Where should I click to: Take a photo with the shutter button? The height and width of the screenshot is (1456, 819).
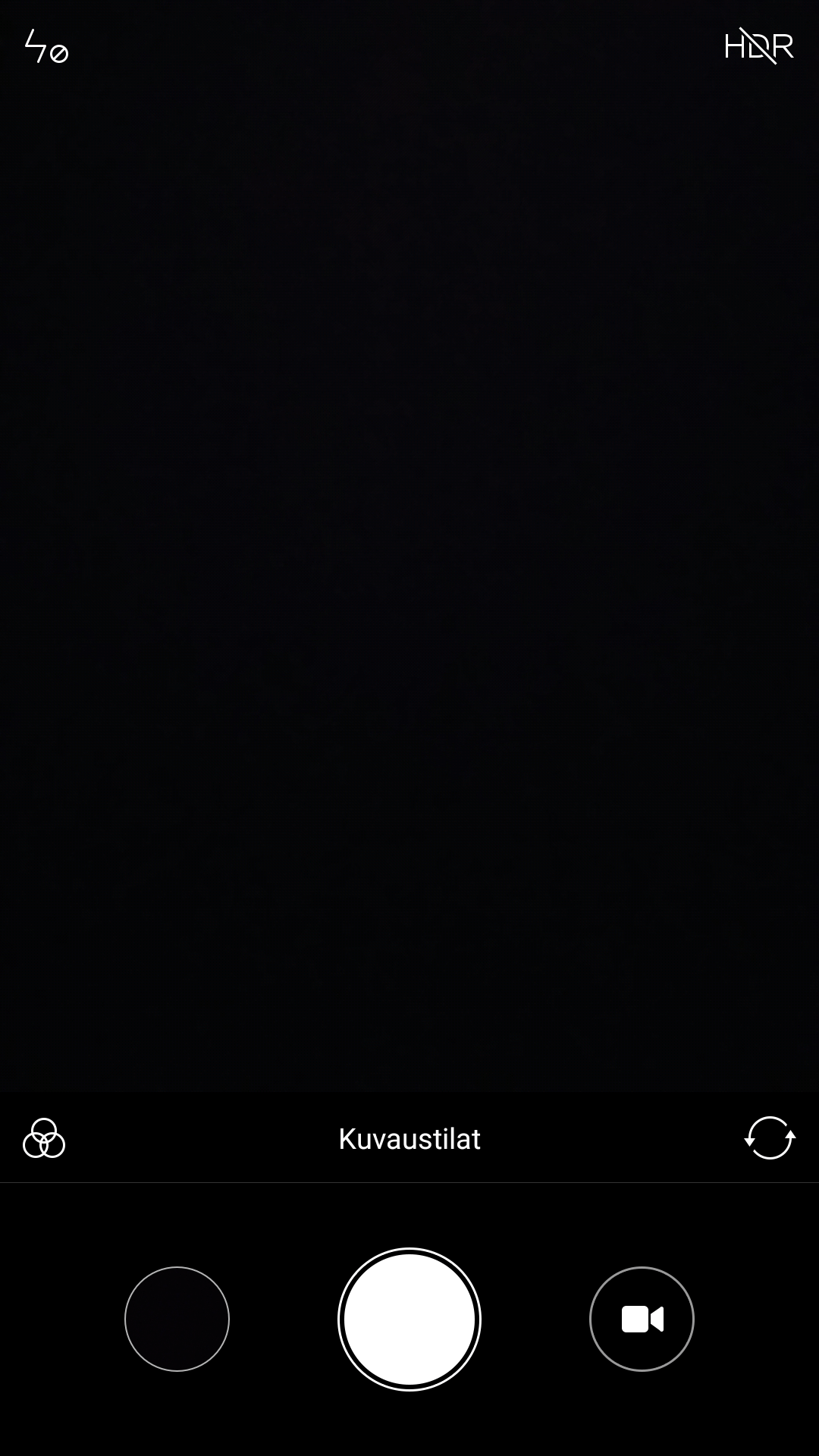pyautogui.click(x=409, y=1319)
